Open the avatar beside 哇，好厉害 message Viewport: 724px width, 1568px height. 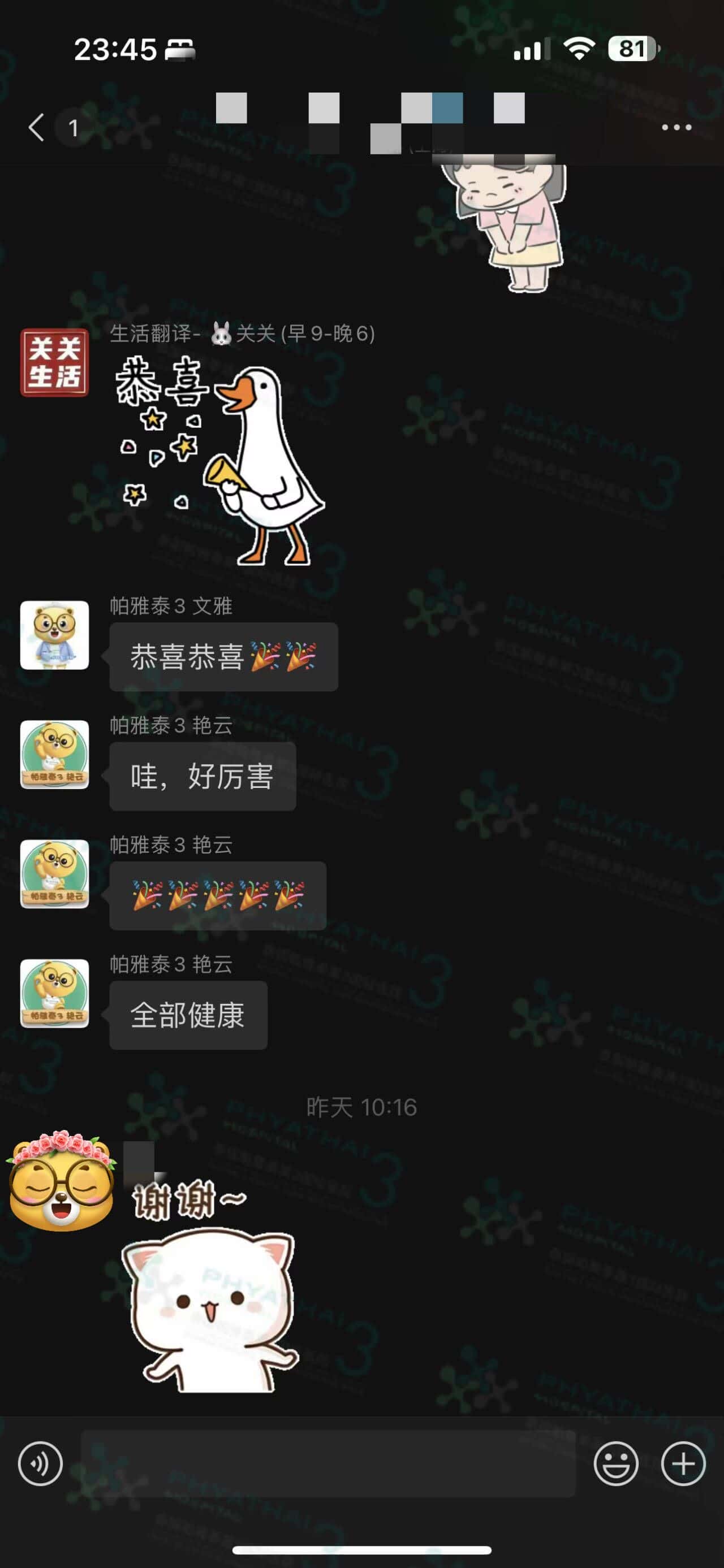pyautogui.click(x=54, y=754)
